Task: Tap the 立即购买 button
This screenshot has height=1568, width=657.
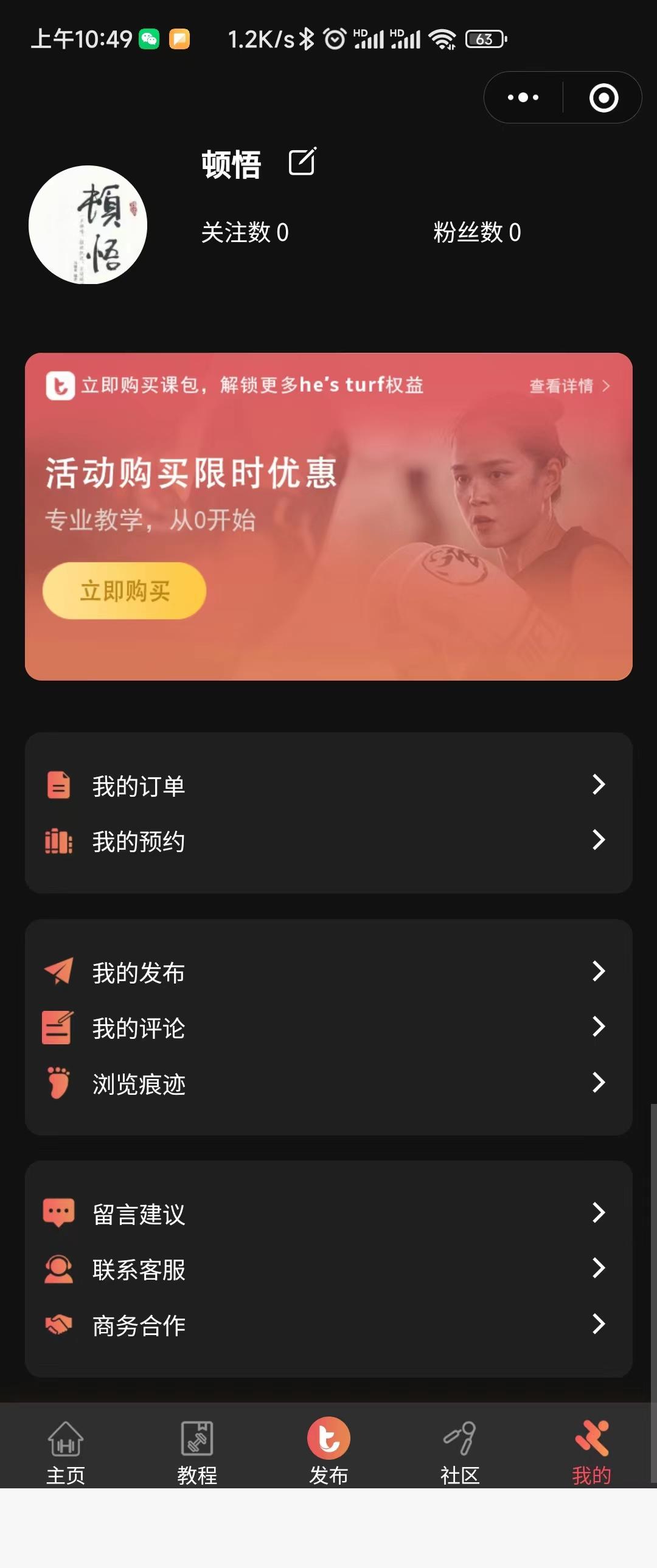Action: point(124,591)
